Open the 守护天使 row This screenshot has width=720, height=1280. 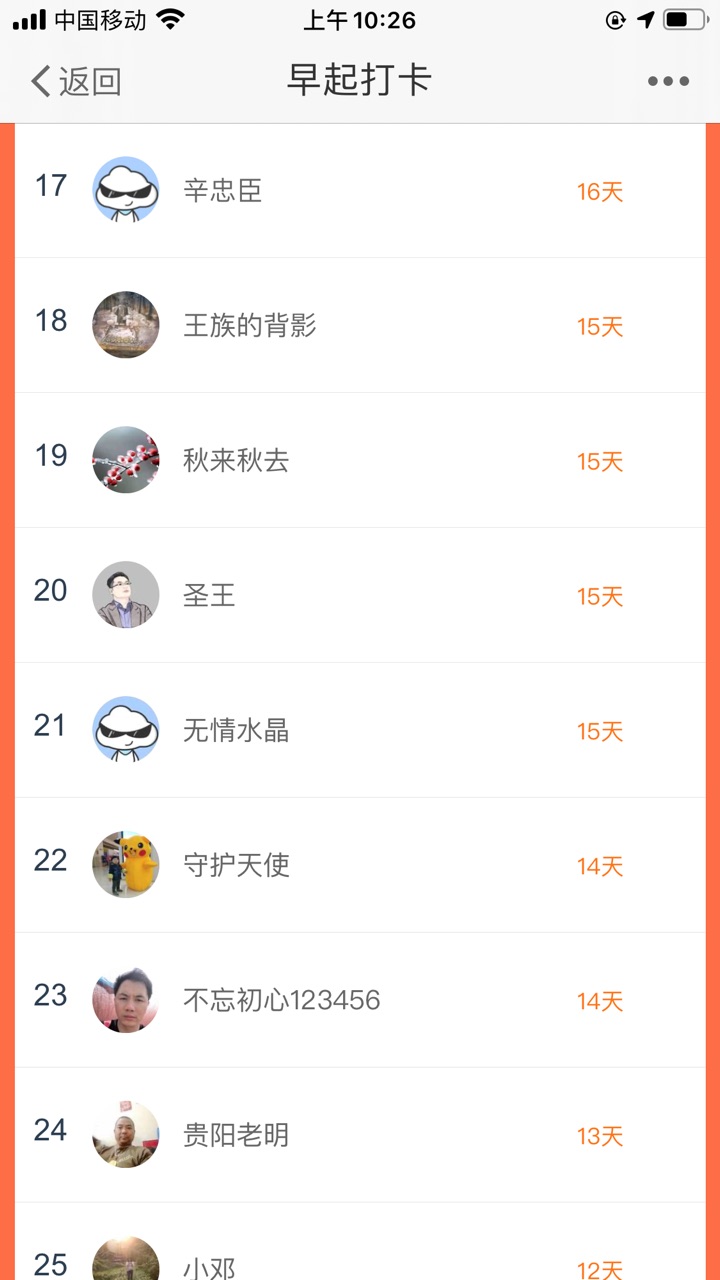pos(360,865)
